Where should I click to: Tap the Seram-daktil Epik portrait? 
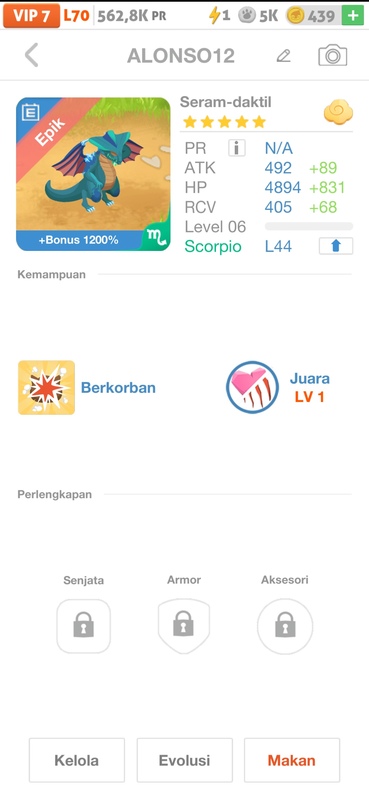tap(93, 174)
